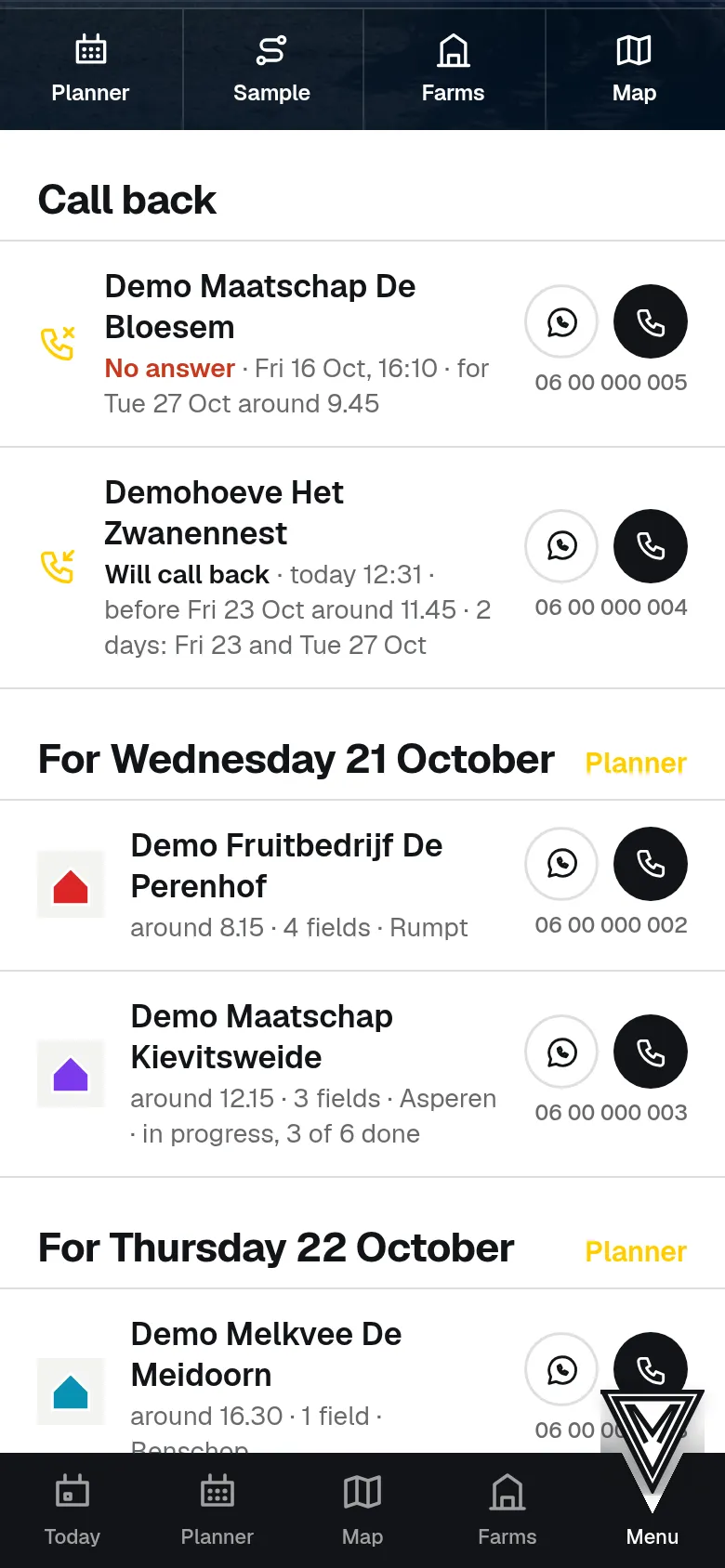Screen dimensions: 725x1568
Task: Open the Map tab in the bottom bar
Action: click(x=362, y=1510)
